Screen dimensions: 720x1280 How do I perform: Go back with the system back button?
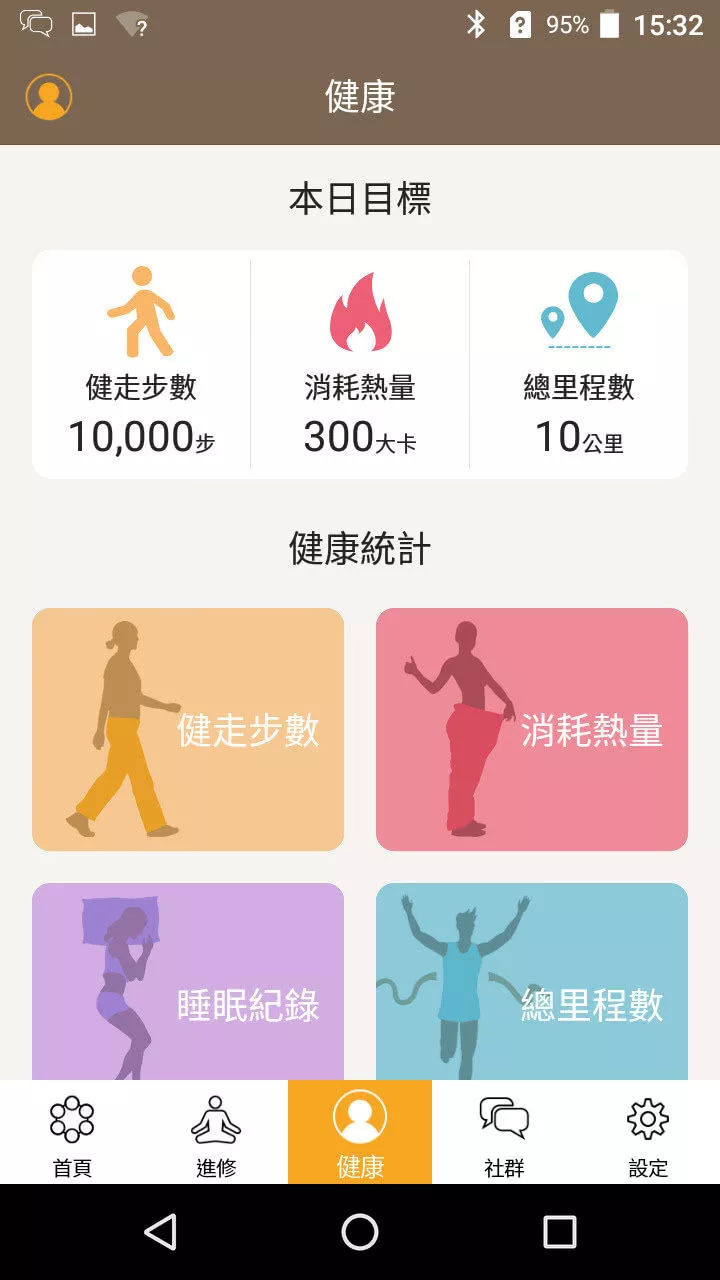(161, 1232)
